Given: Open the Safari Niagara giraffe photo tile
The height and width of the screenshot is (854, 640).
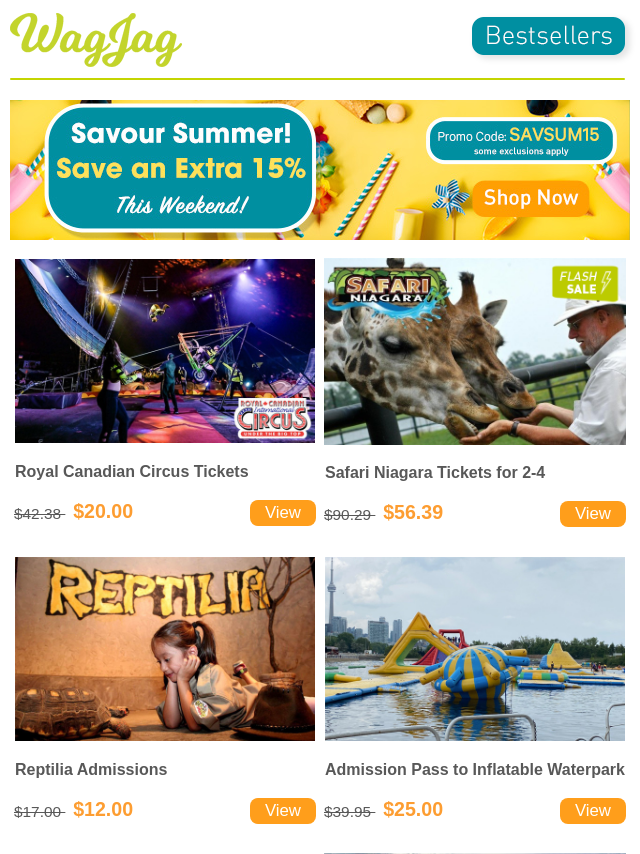Looking at the screenshot, I should 475,351.
